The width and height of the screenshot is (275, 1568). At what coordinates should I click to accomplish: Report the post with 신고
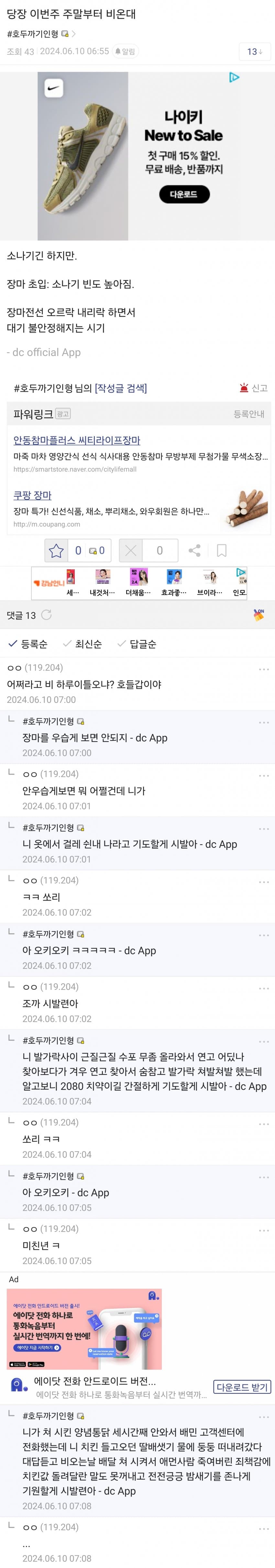point(254,388)
